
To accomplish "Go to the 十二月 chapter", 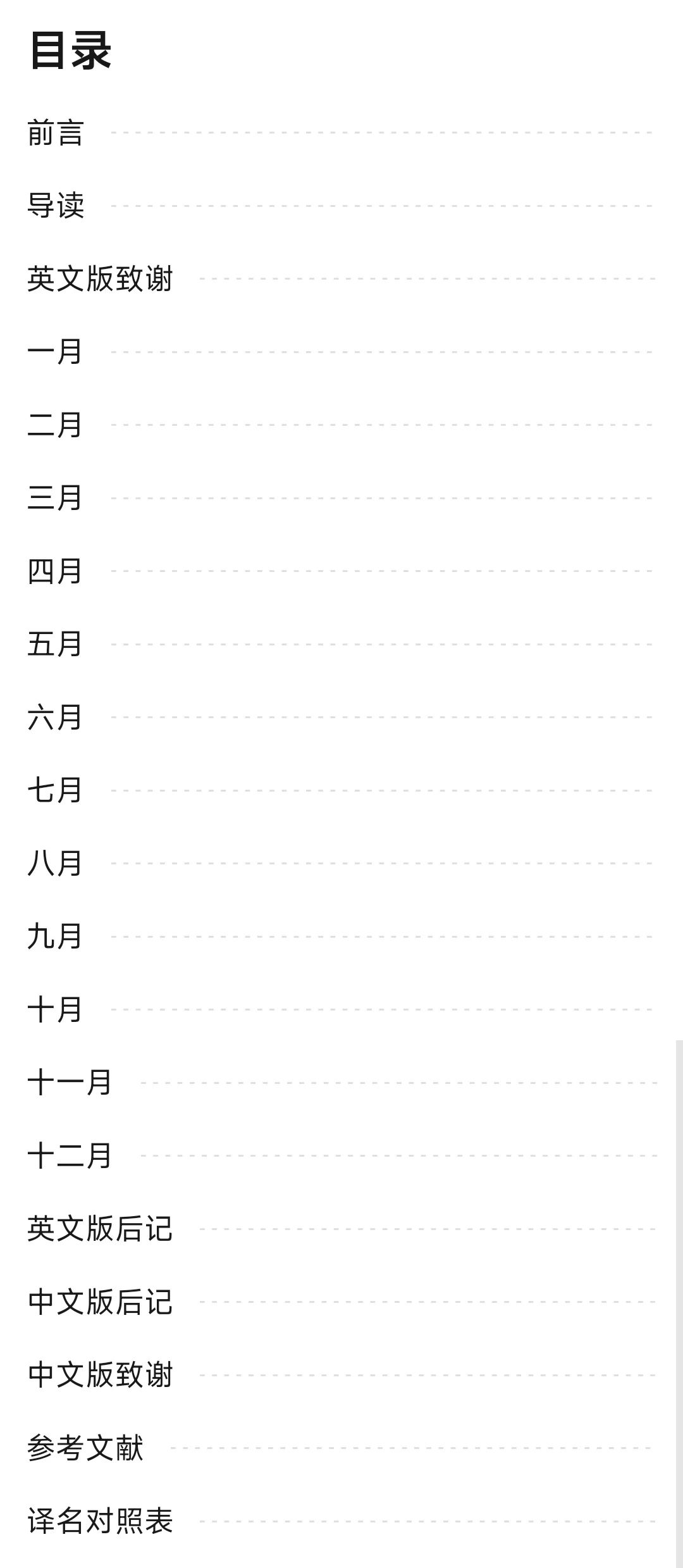I will coord(70,1155).
